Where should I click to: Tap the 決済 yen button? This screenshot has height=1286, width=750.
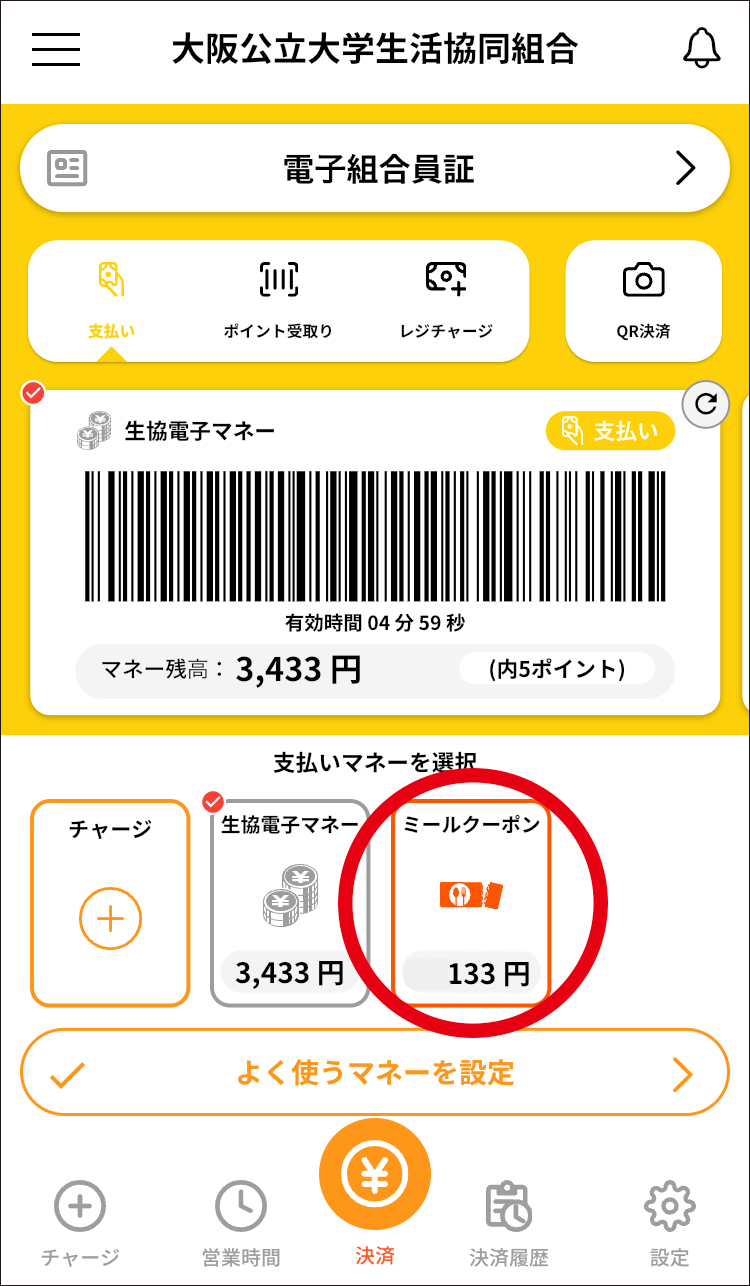pos(375,1177)
